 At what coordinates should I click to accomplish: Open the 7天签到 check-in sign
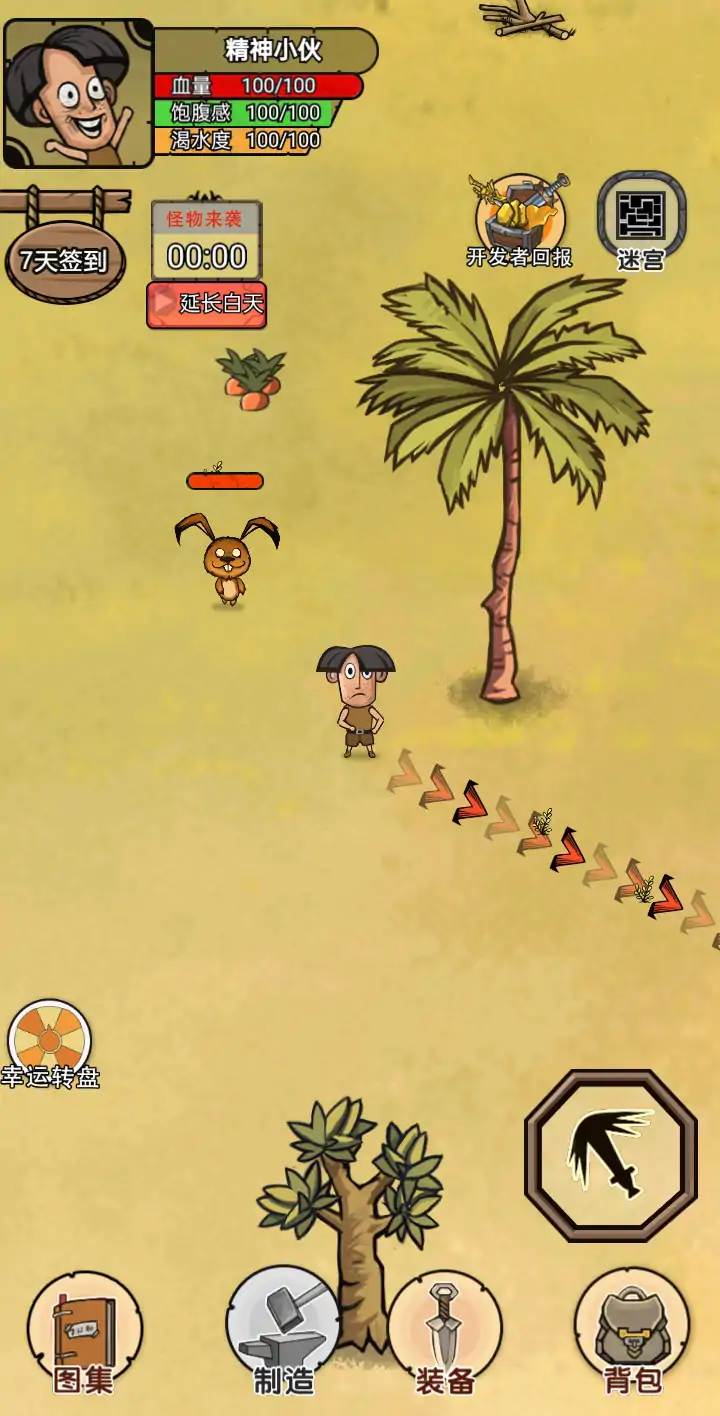coord(65,260)
